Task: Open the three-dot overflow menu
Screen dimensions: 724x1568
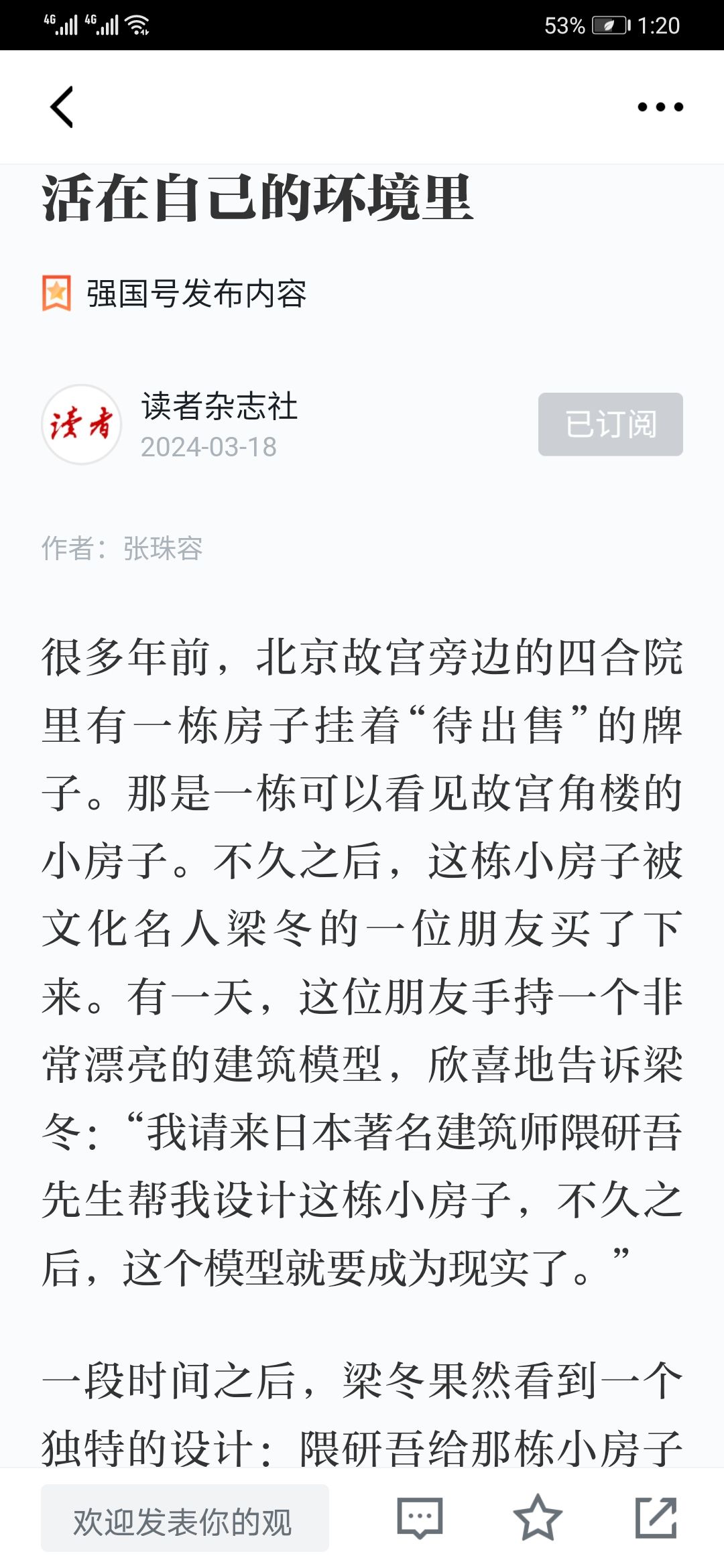Action: point(660,107)
